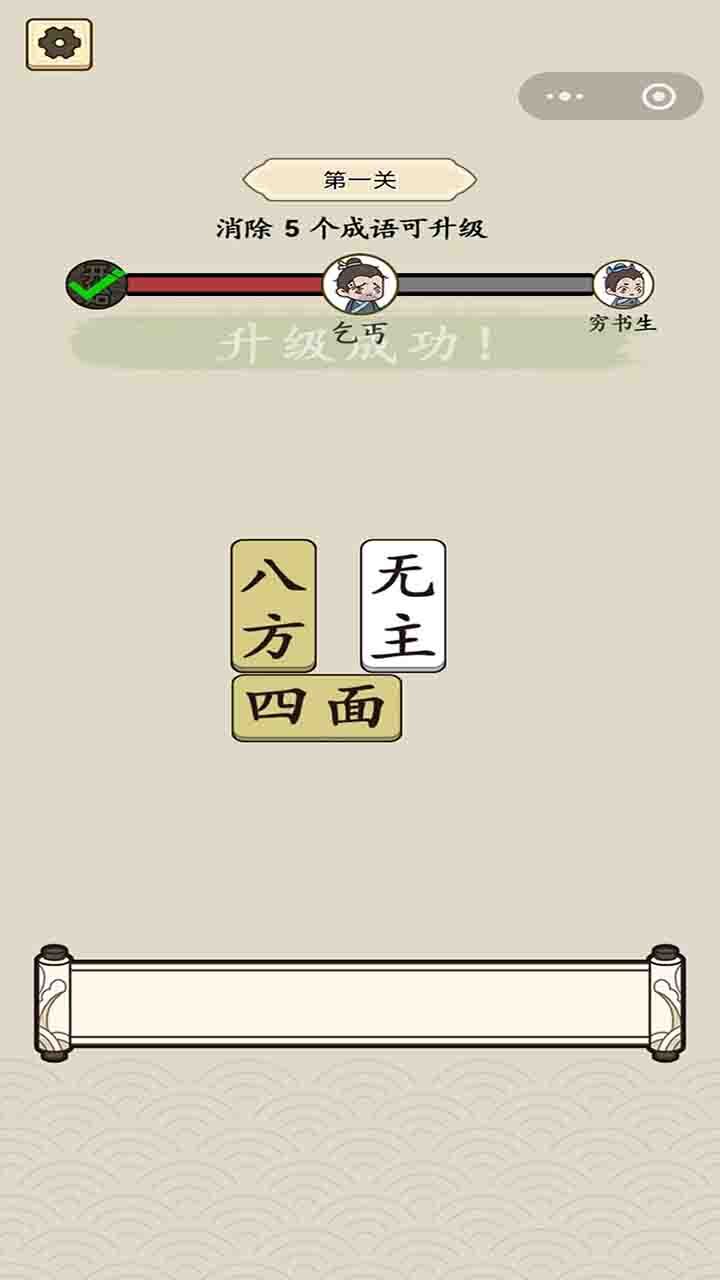Open the settings gear
720x1280 pixels.
59,44
